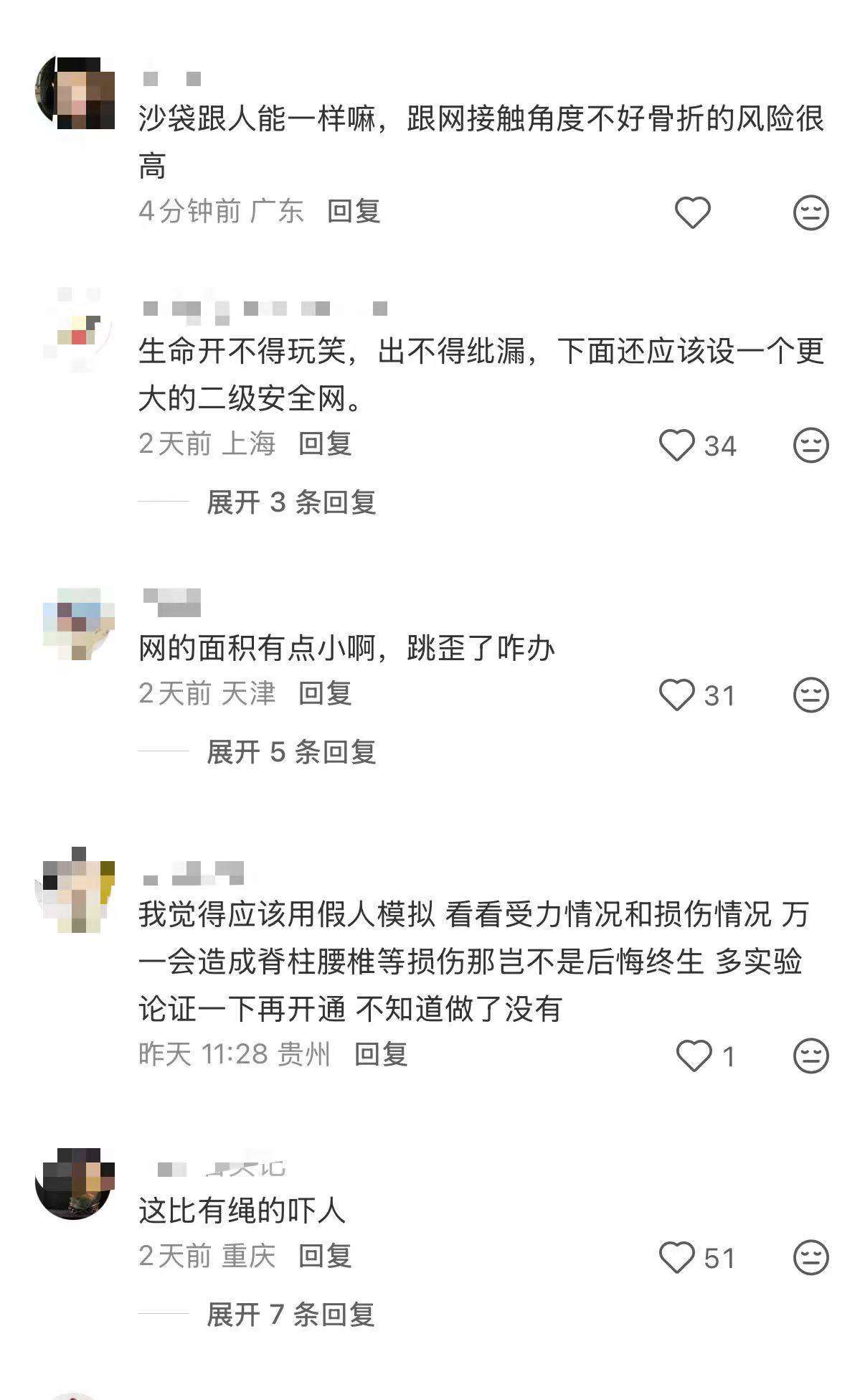Screen dimensions: 865x1400
Task: Expand 展开 3 条回复
Action: point(290,502)
